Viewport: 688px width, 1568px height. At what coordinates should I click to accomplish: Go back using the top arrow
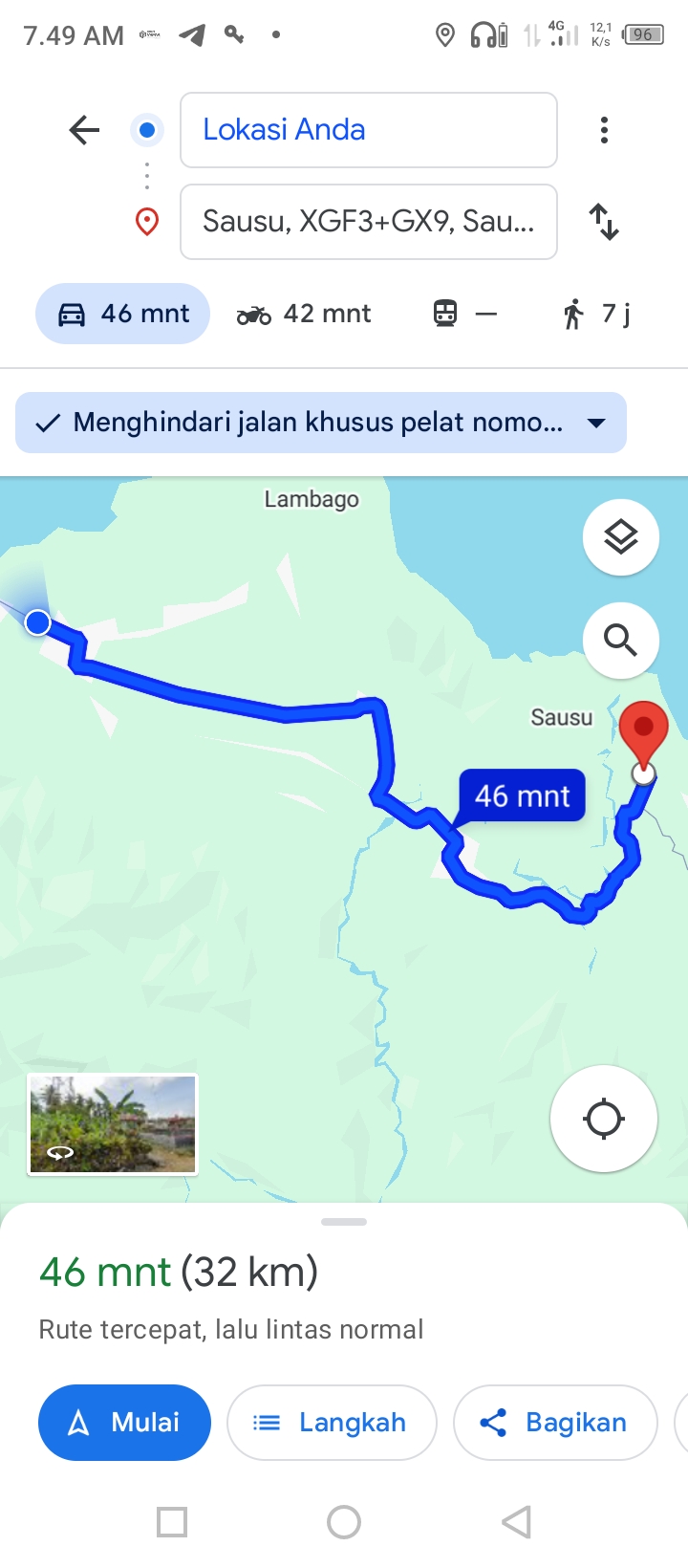click(84, 130)
